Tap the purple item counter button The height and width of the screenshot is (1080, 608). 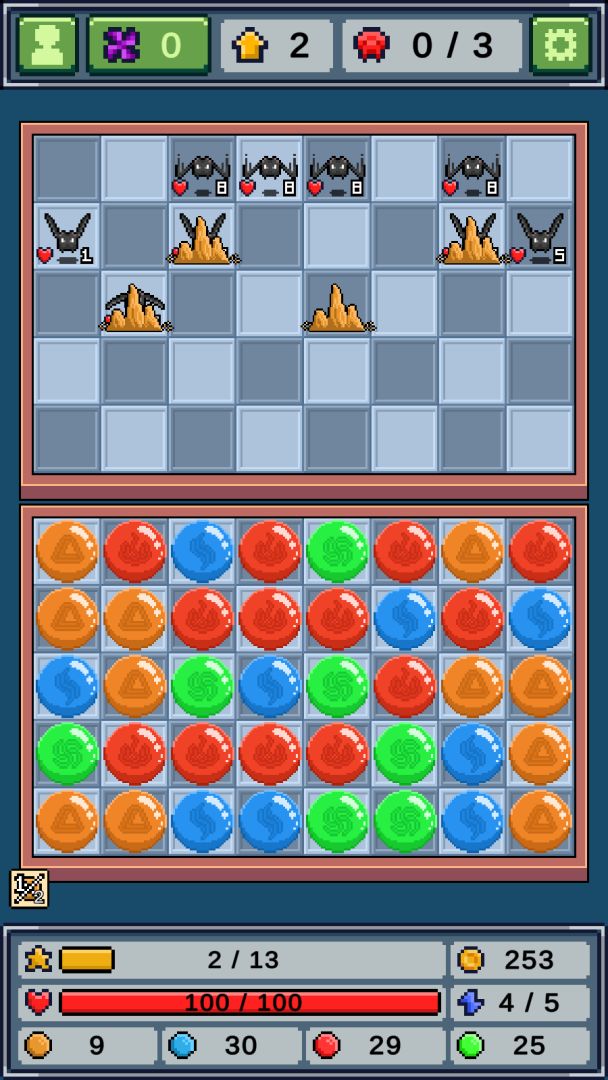(x=148, y=45)
